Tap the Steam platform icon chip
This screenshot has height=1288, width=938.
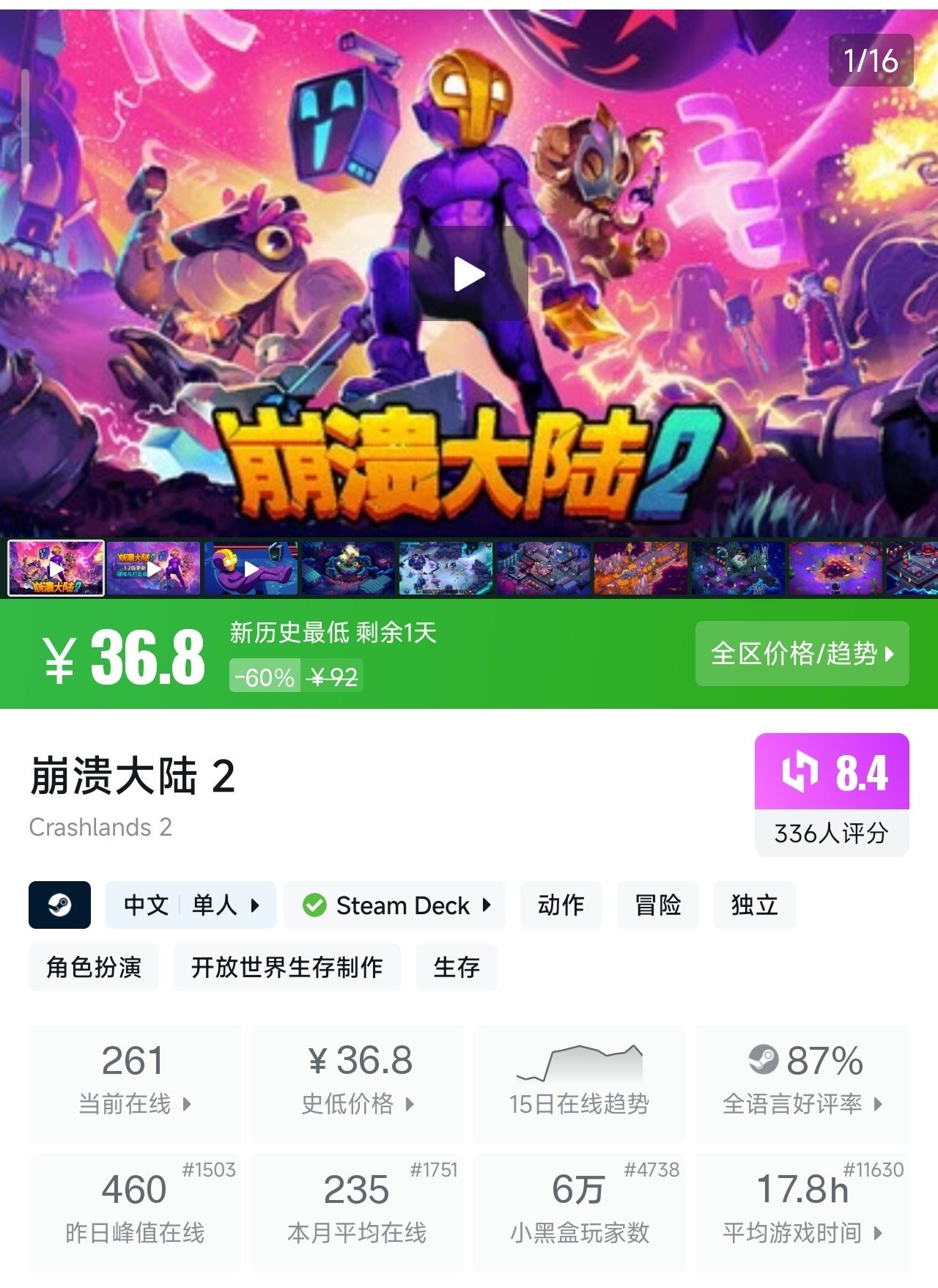(59, 905)
